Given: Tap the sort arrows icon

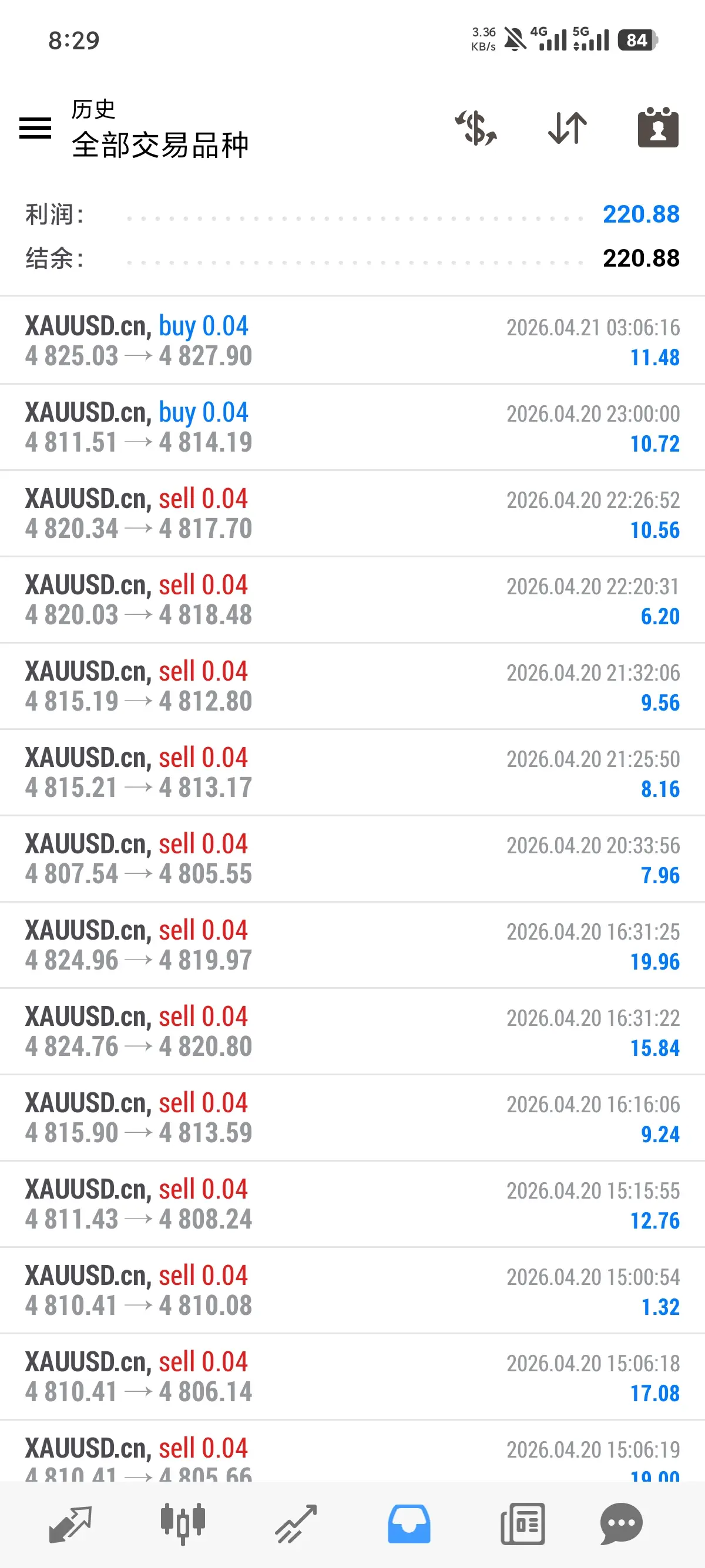Looking at the screenshot, I should tap(567, 128).
